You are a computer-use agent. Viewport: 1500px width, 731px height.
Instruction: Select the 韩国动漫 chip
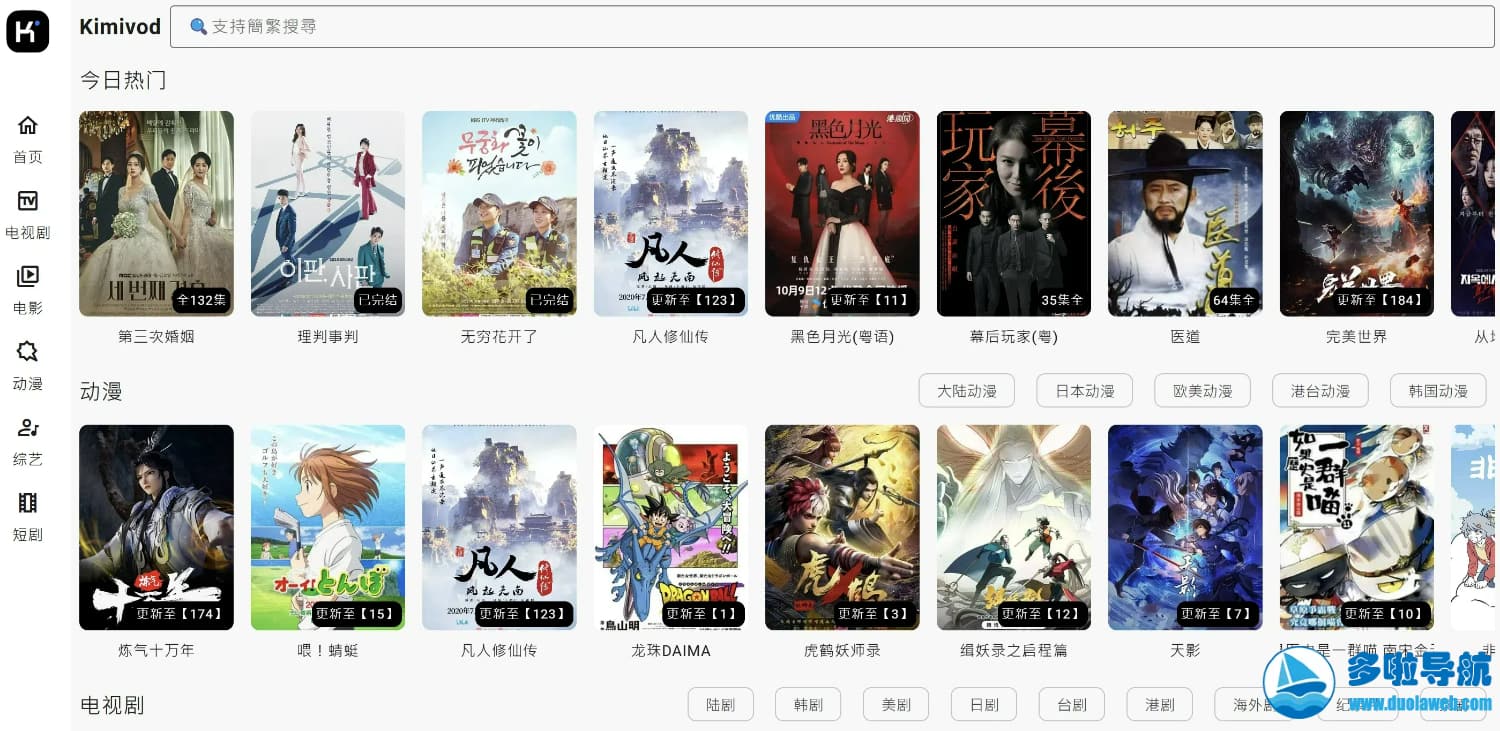[x=1438, y=391]
